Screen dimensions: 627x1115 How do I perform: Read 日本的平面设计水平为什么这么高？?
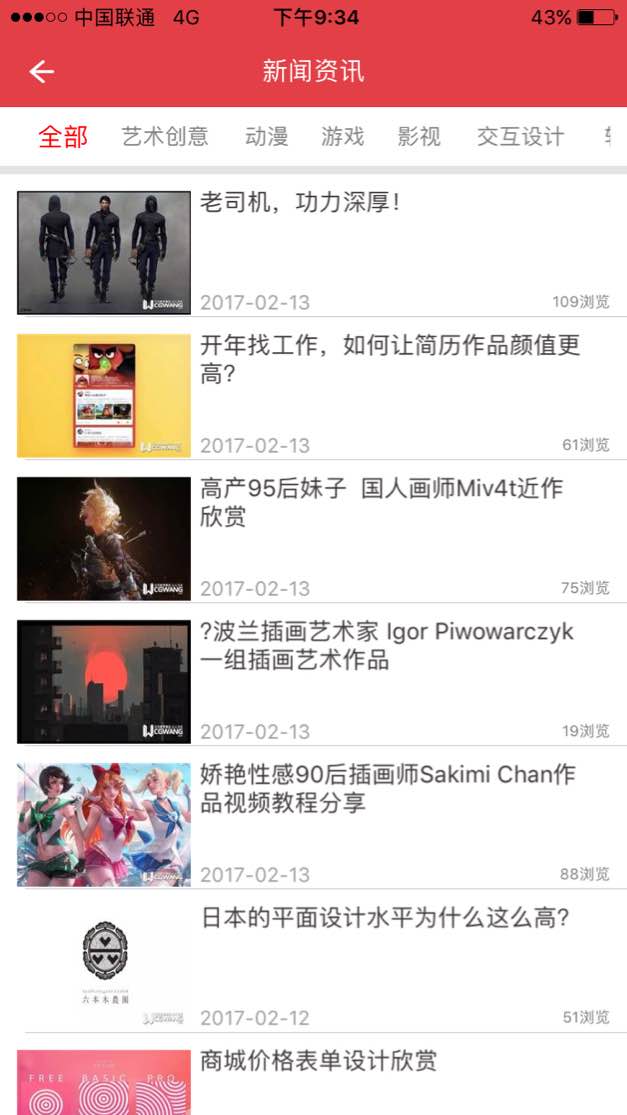[x=385, y=918]
